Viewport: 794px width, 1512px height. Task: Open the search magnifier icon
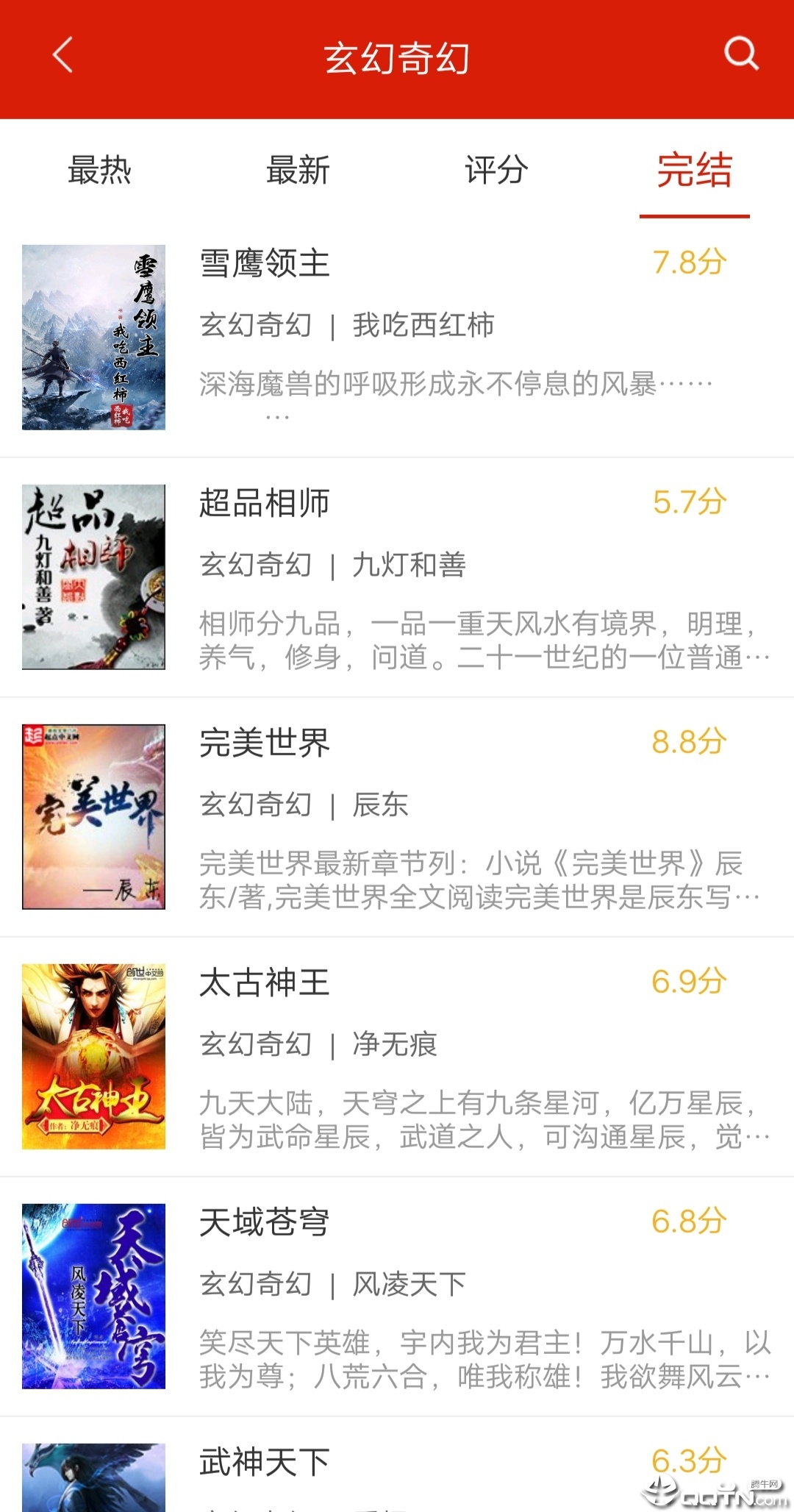click(741, 53)
